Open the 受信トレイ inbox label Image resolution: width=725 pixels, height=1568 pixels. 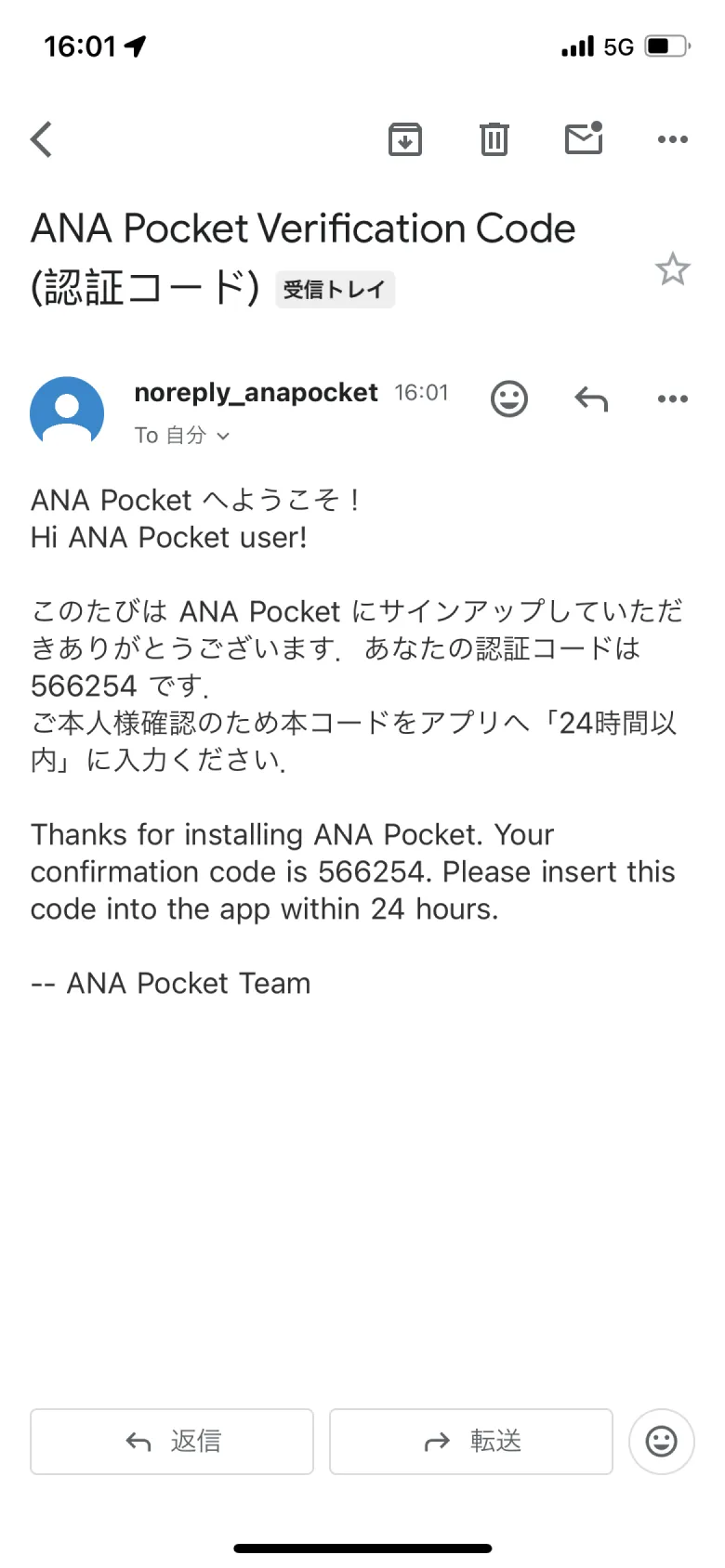(x=335, y=289)
